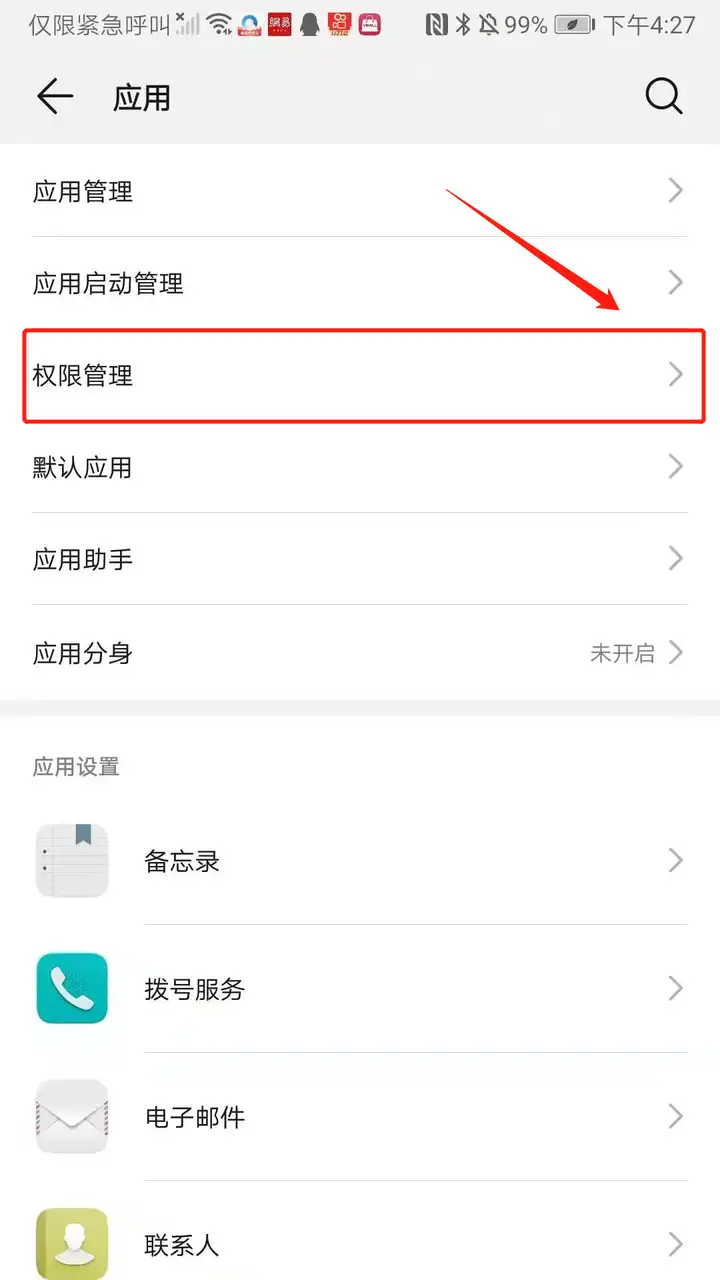The height and width of the screenshot is (1280, 720).
Task: Open 备忘录 app settings
Action: pos(360,860)
